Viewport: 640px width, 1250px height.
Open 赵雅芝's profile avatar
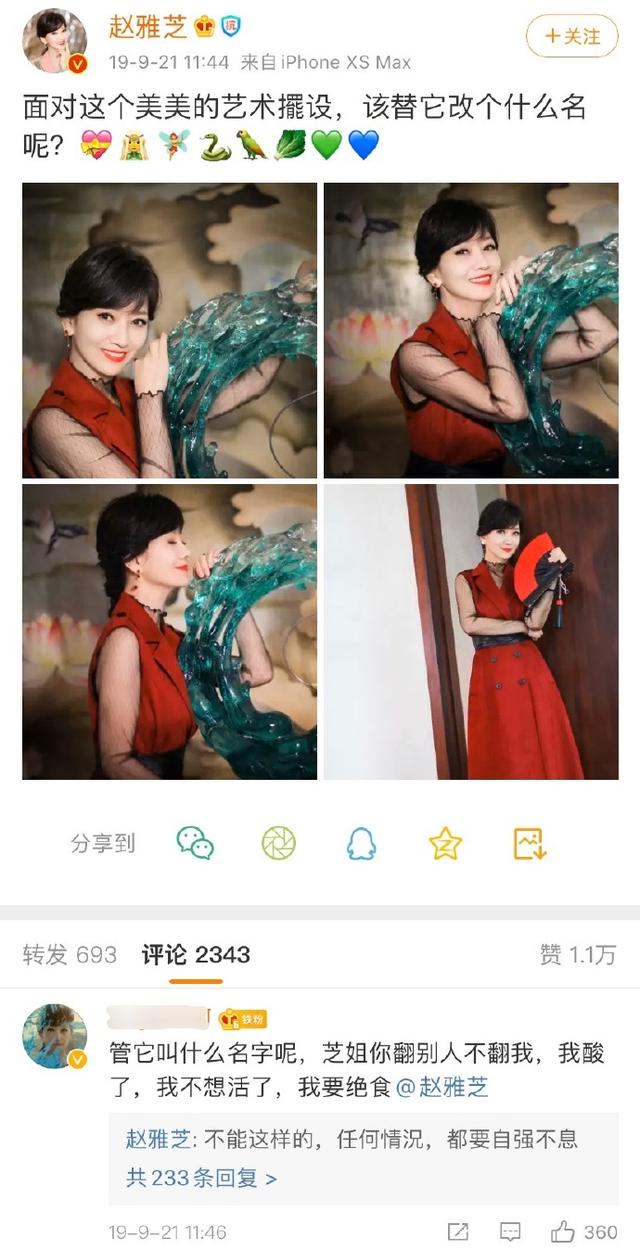click(55, 40)
